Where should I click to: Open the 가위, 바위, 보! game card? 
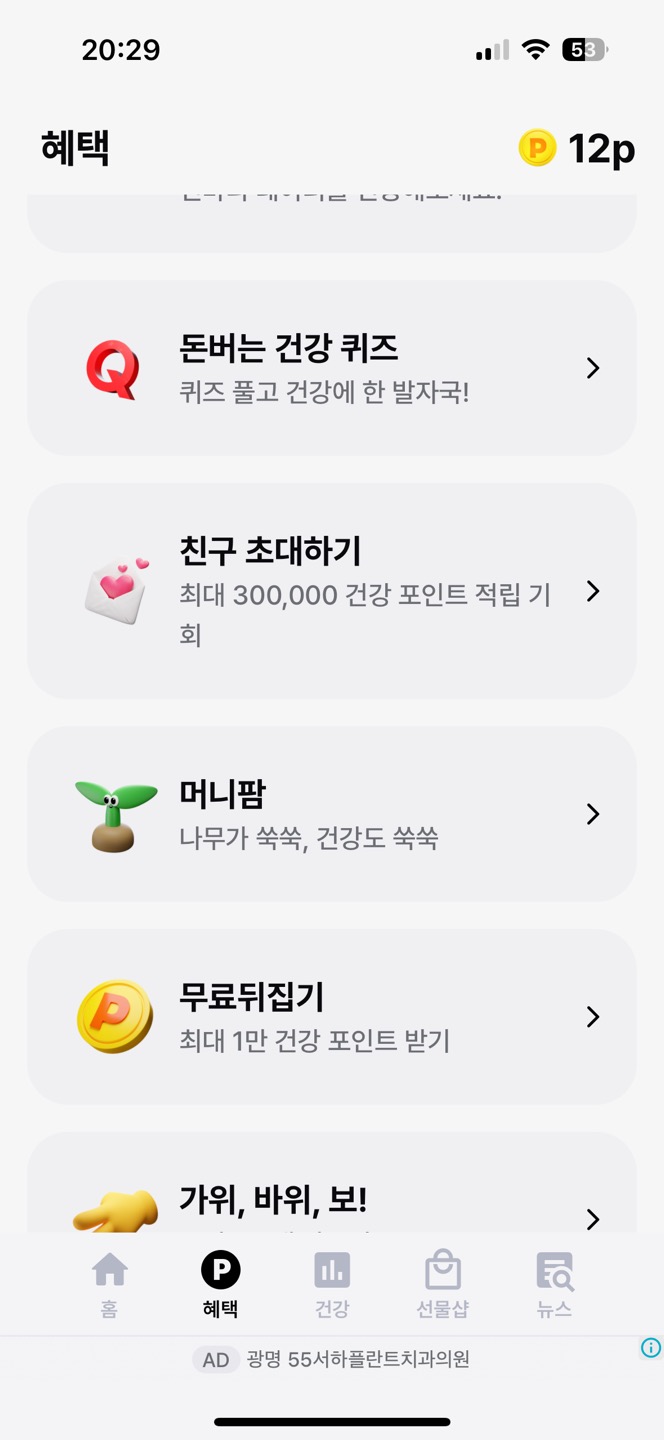click(331, 1200)
